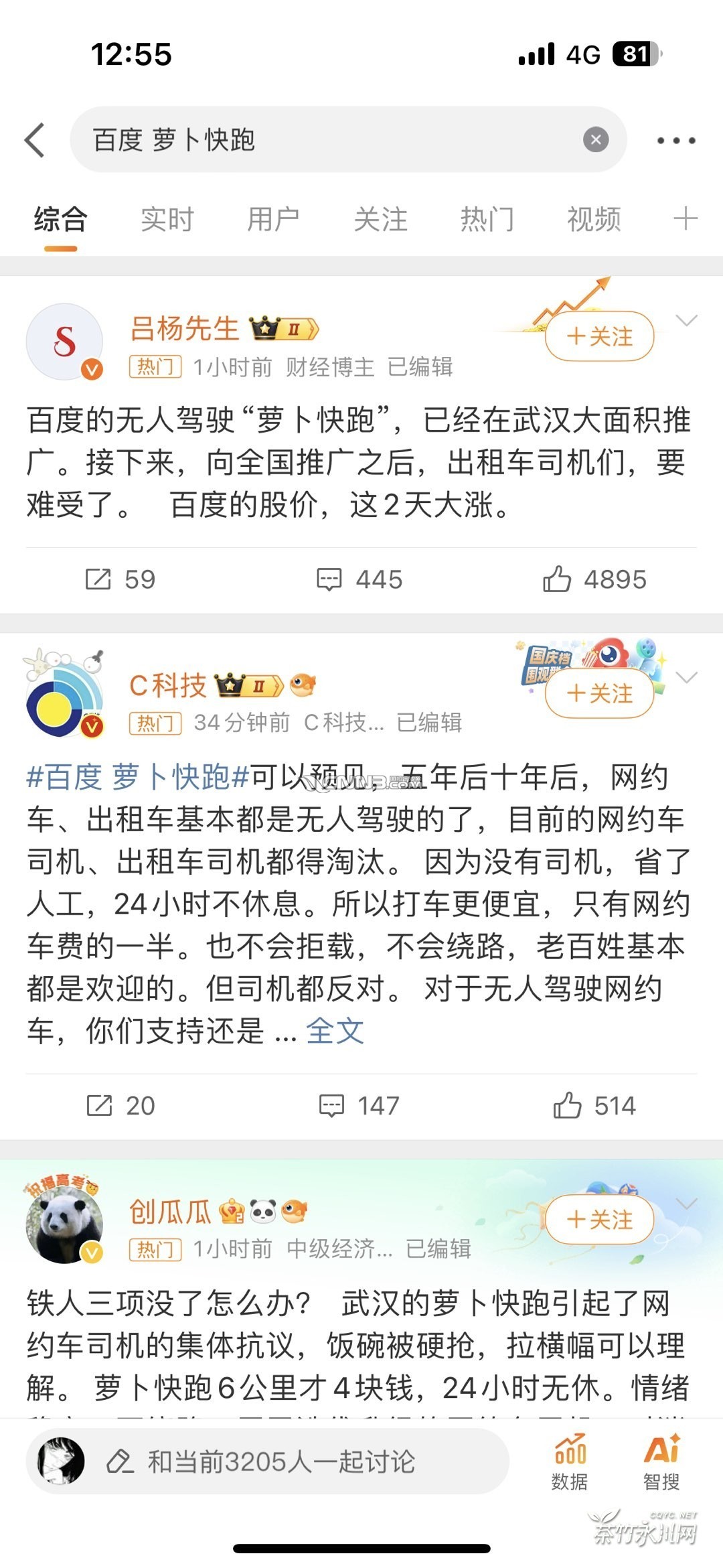Expand 全文 on C科技's post
The width and height of the screenshot is (723, 1568).
pos(335,1031)
